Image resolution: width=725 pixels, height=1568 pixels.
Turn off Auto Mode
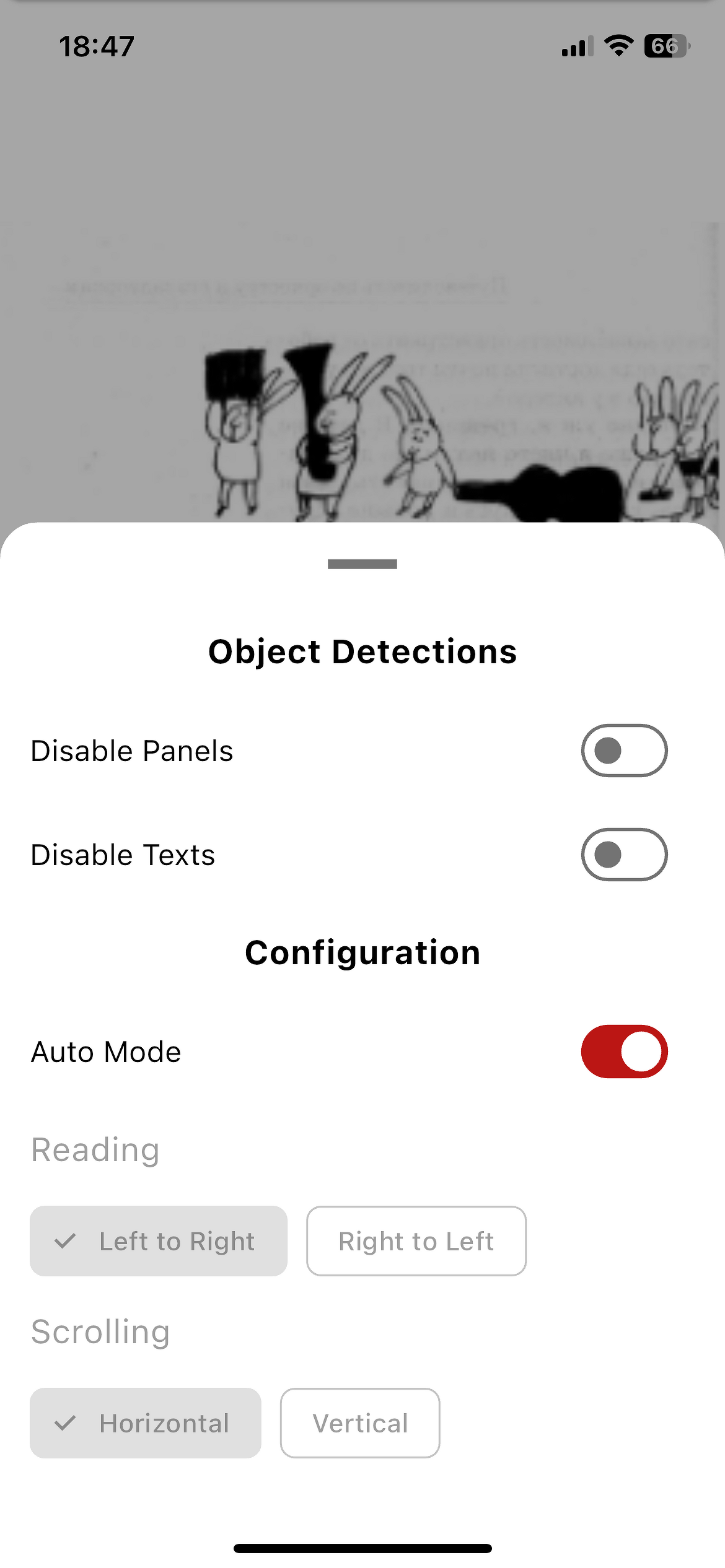(x=624, y=1052)
